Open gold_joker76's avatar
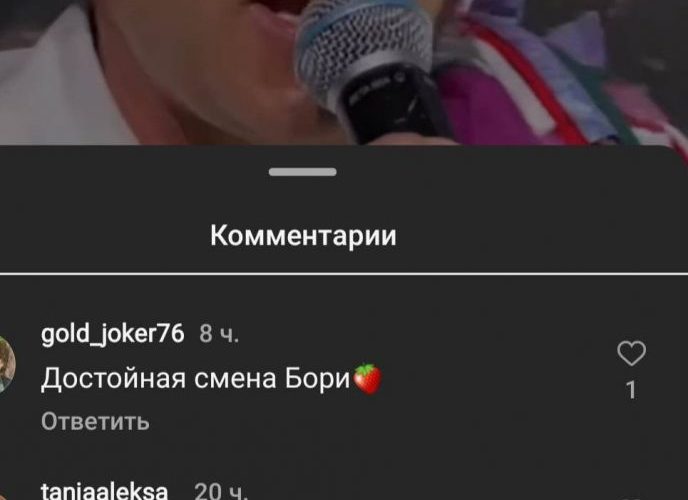The height and width of the screenshot is (500, 688). coord(5,364)
